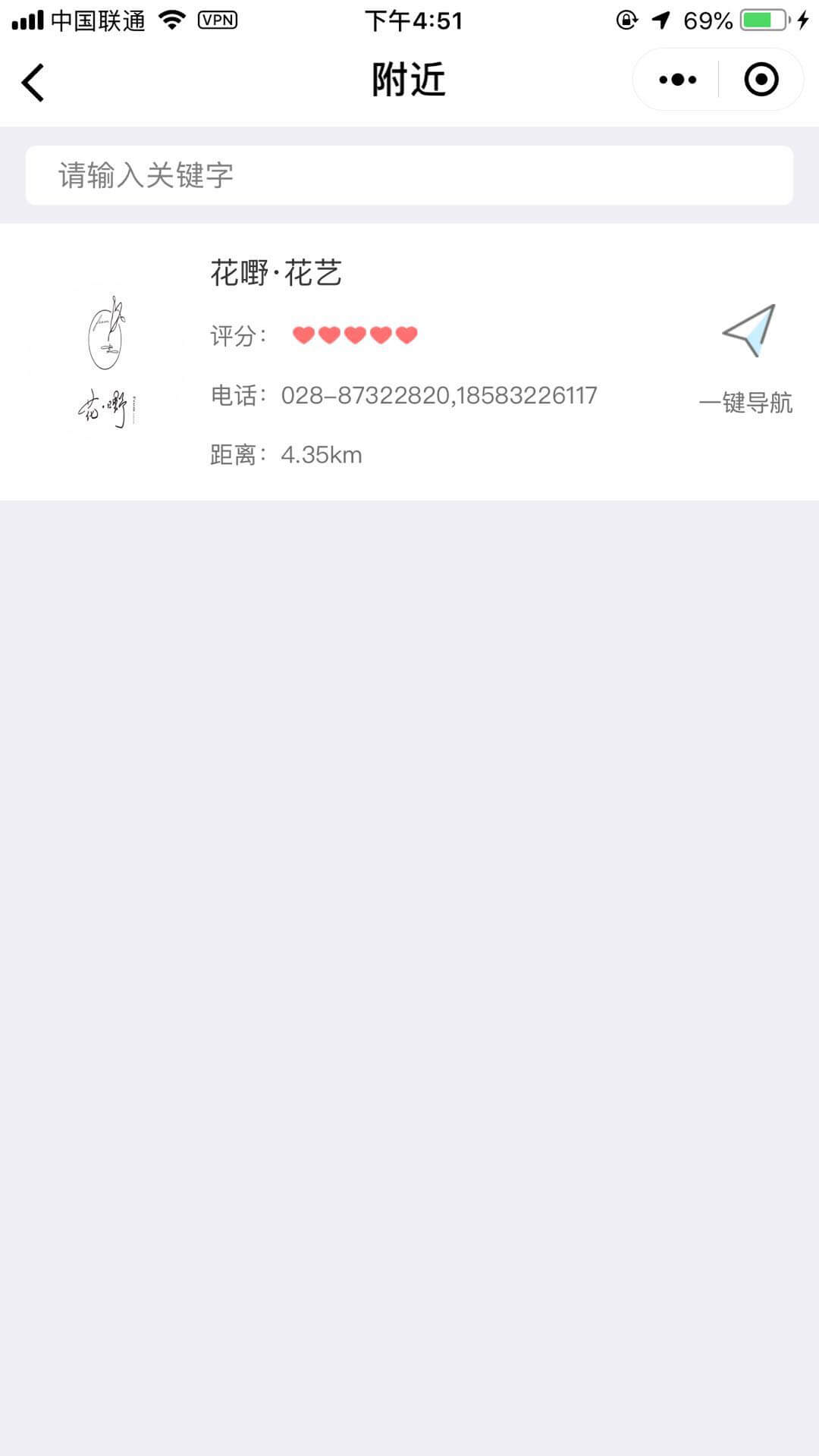This screenshot has width=819, height=1456.
Task: Close the mini program via circle icon
Action: tap(761, 80)
